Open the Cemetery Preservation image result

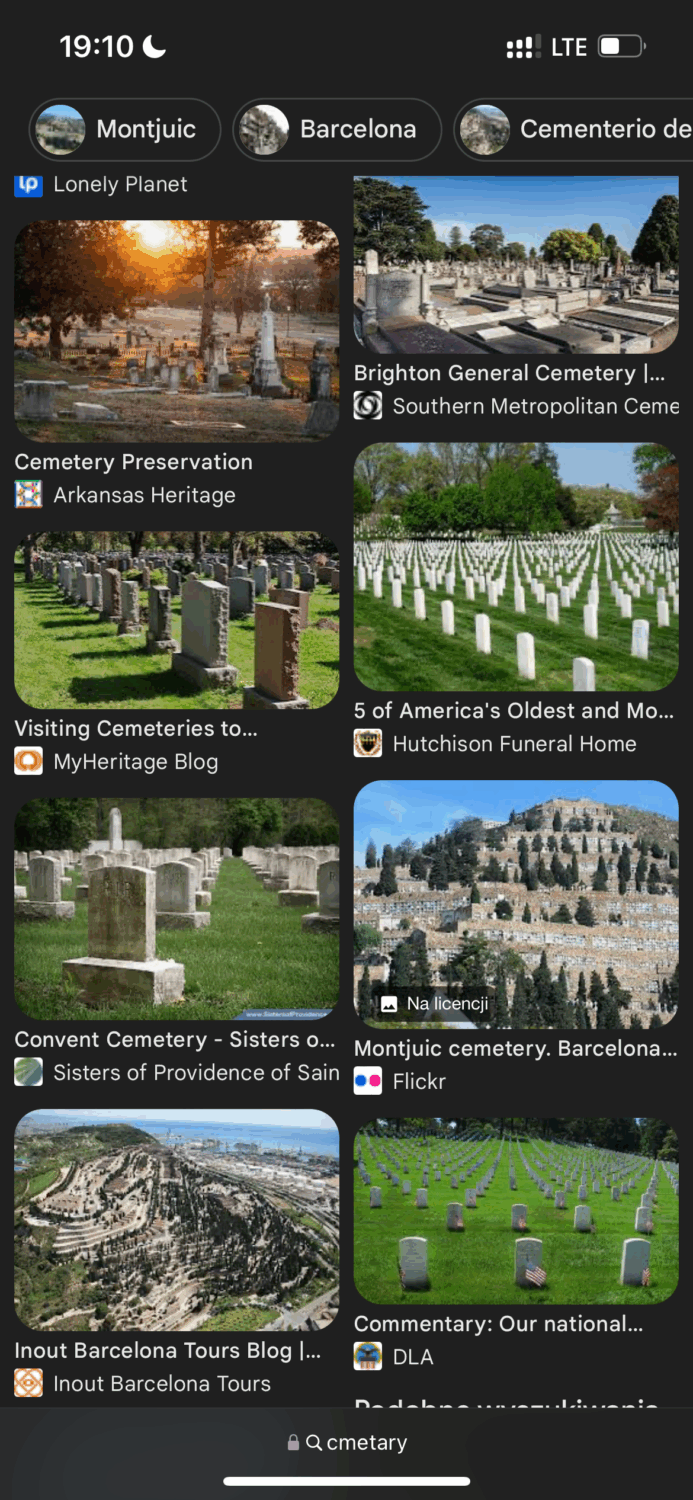(x=176, y=330)
